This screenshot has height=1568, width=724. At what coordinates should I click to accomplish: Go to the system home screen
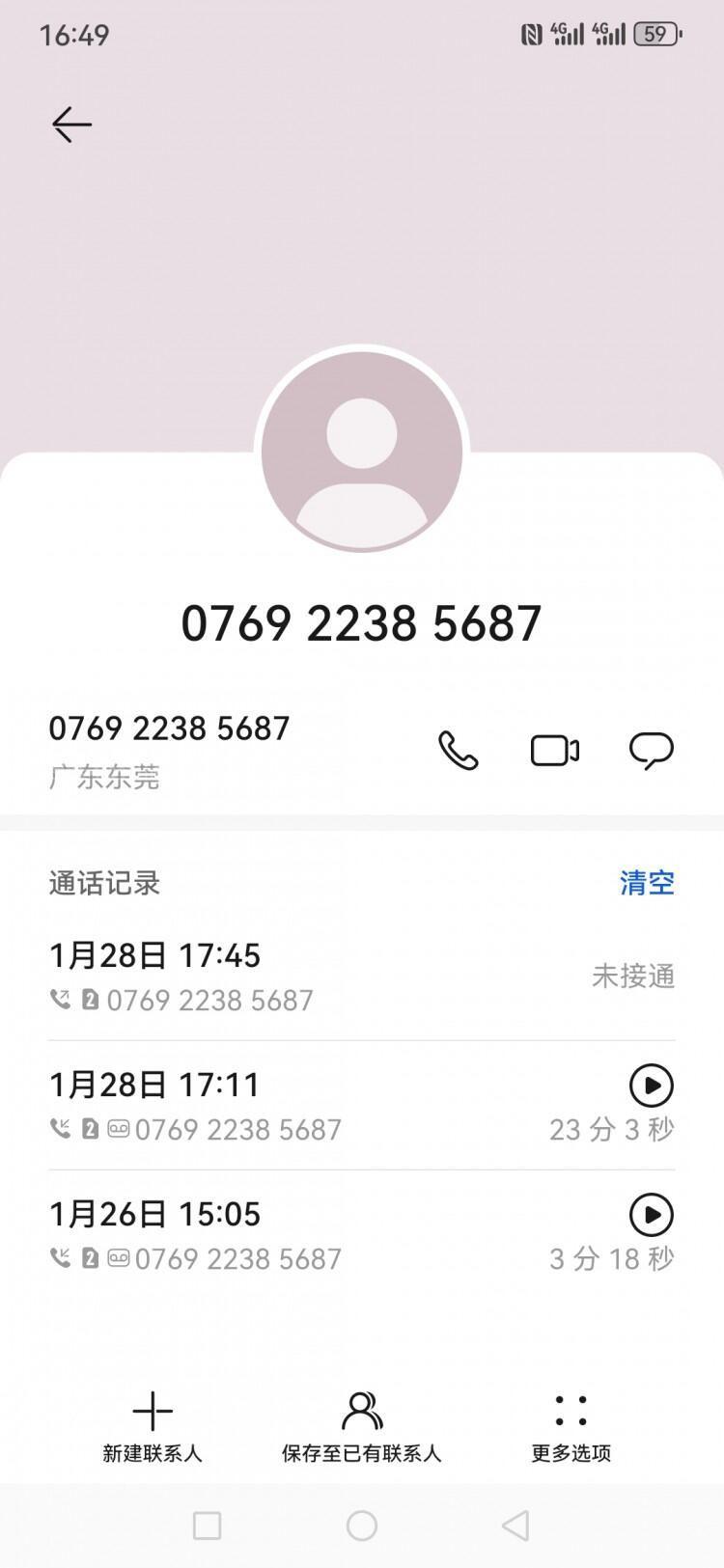(x=362, y=1526)
